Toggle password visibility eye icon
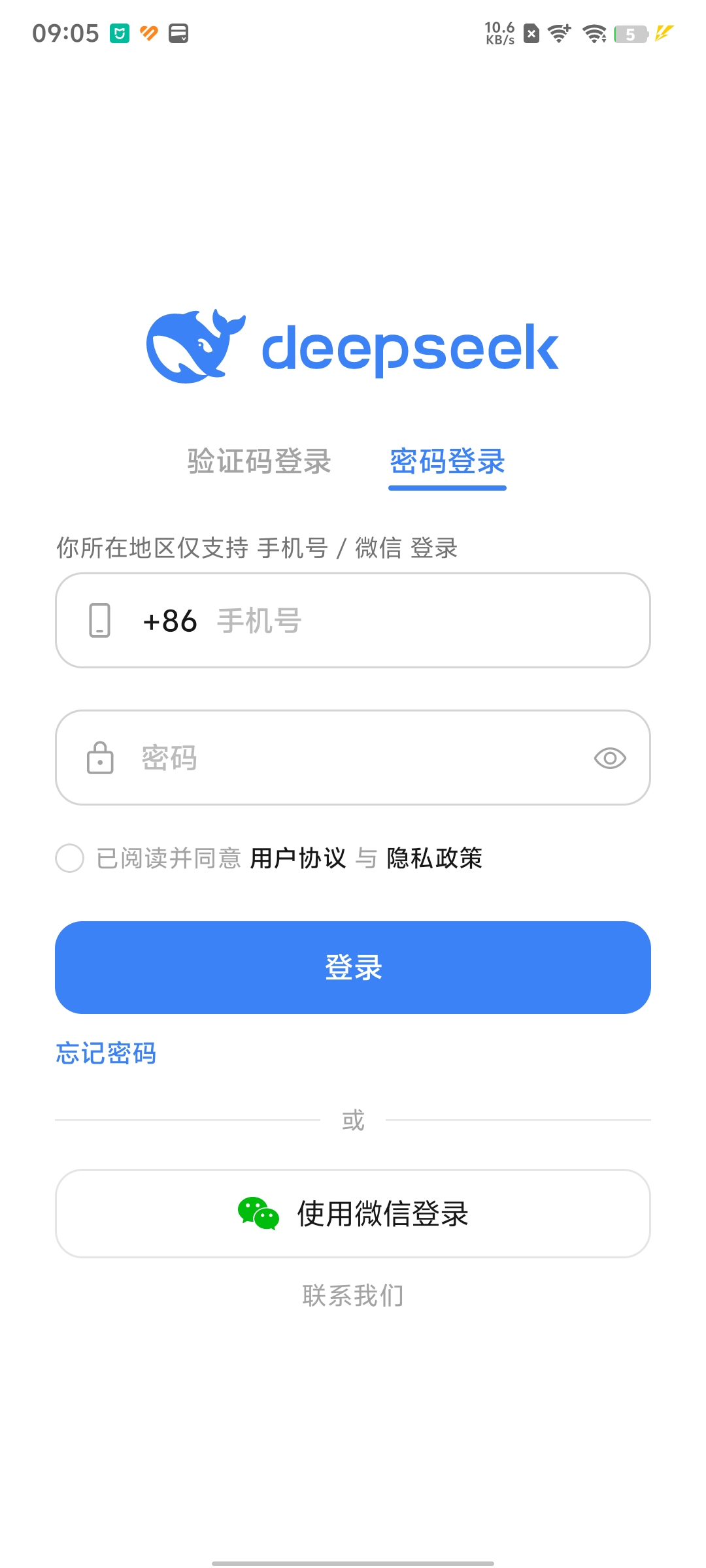 coord(610,758)
